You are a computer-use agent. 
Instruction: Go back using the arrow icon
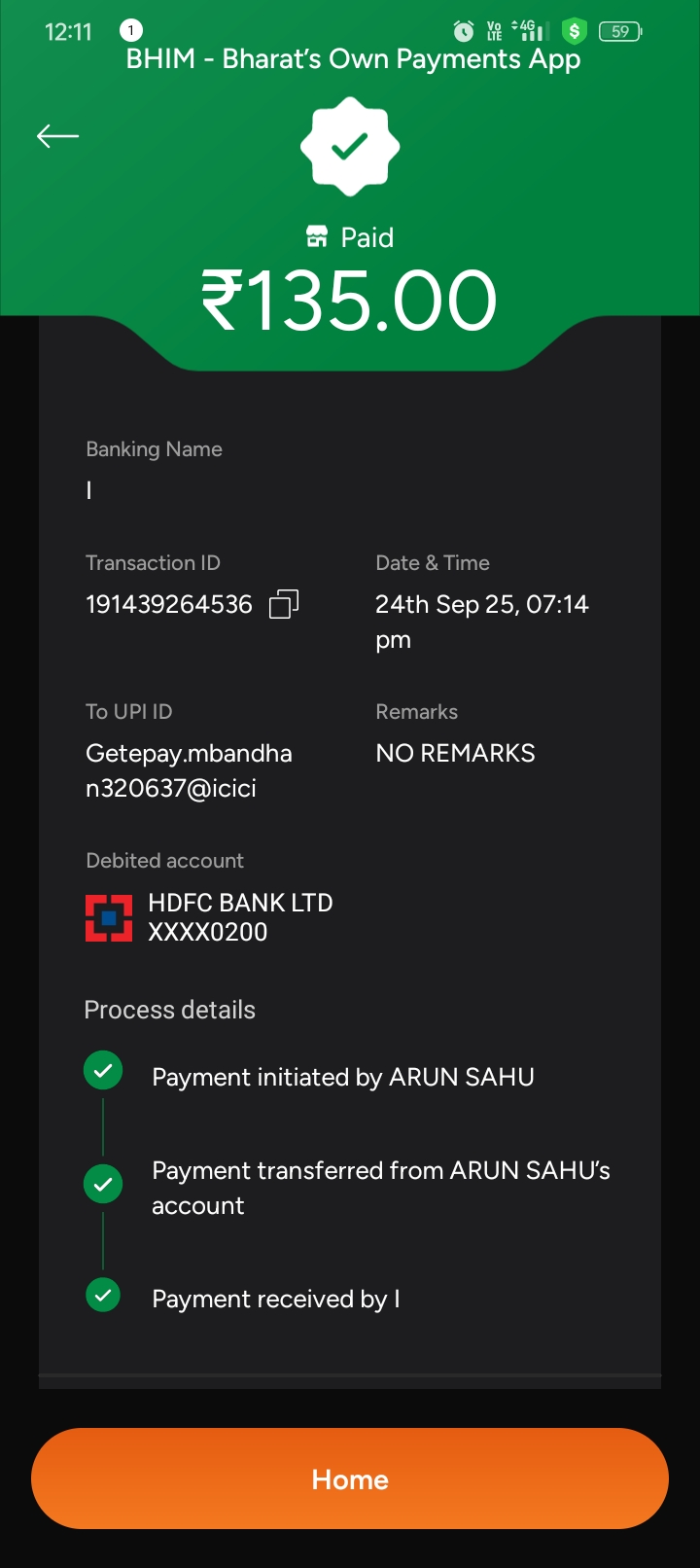click(x=57, y=136)
